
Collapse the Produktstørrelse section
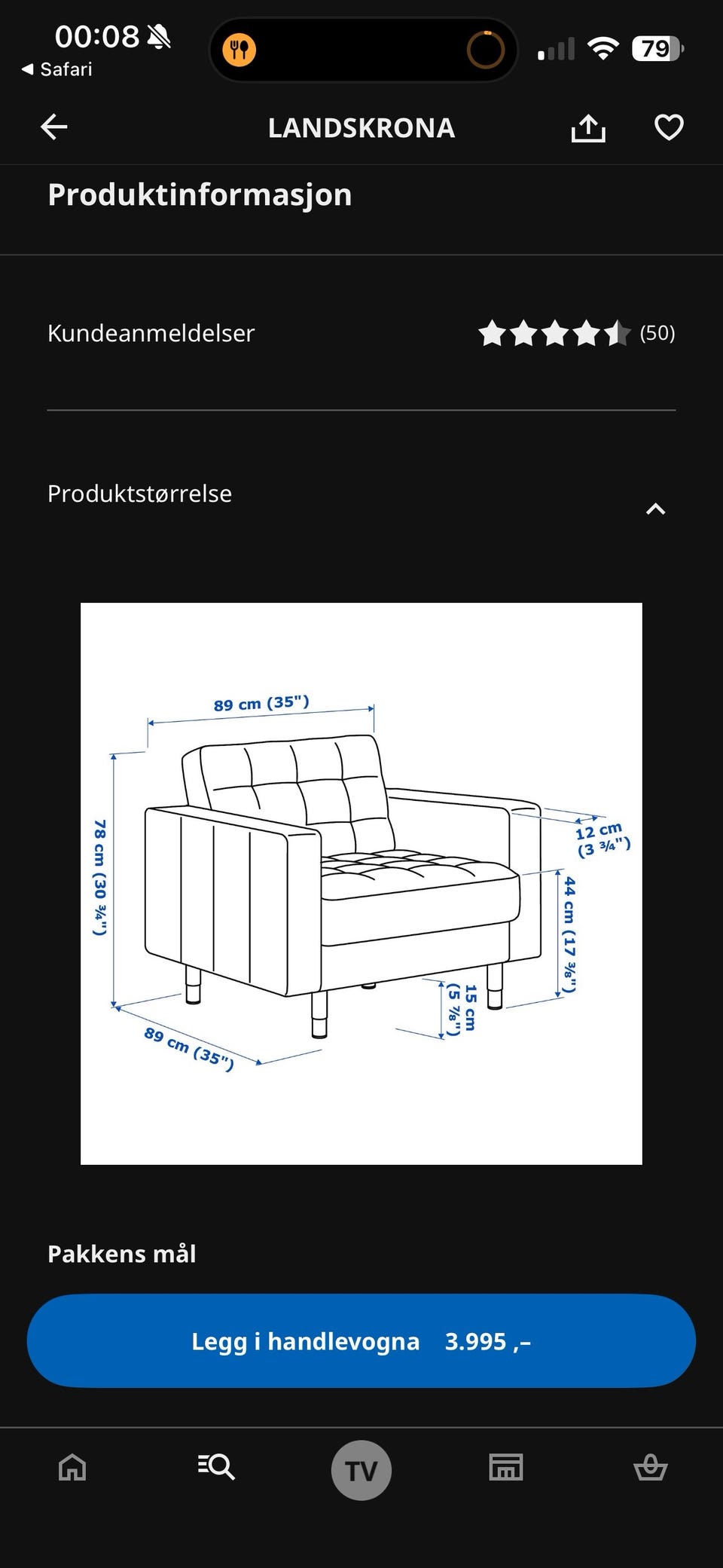pos(656,507)
